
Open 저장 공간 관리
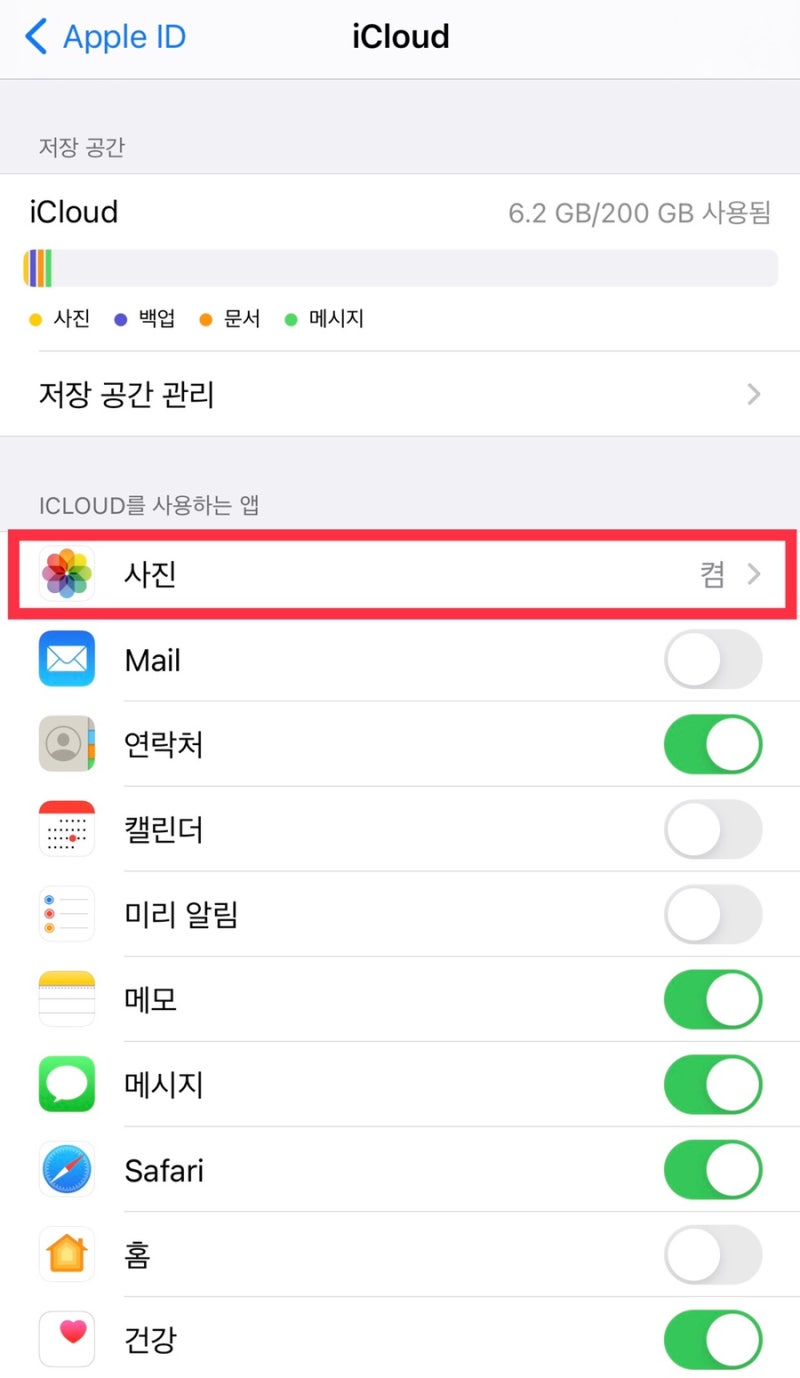pos(400,394)
